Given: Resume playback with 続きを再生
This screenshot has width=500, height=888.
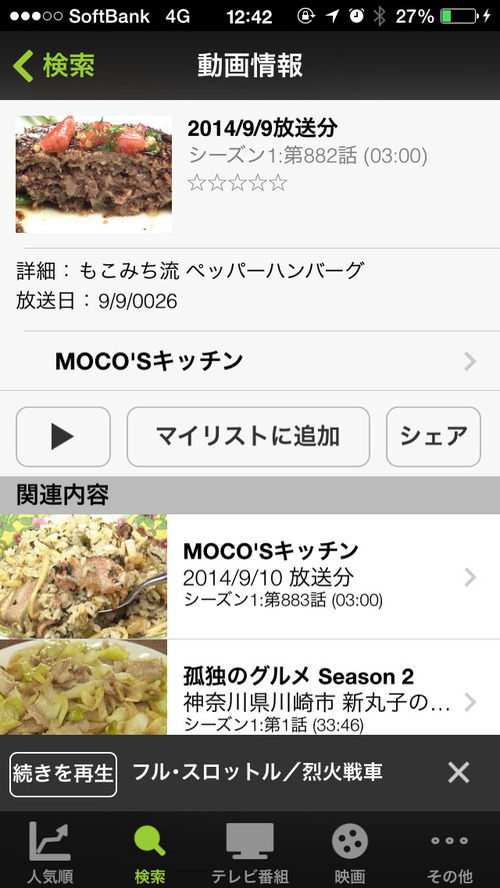Looking at the screenshot, I should coord(63,774).
